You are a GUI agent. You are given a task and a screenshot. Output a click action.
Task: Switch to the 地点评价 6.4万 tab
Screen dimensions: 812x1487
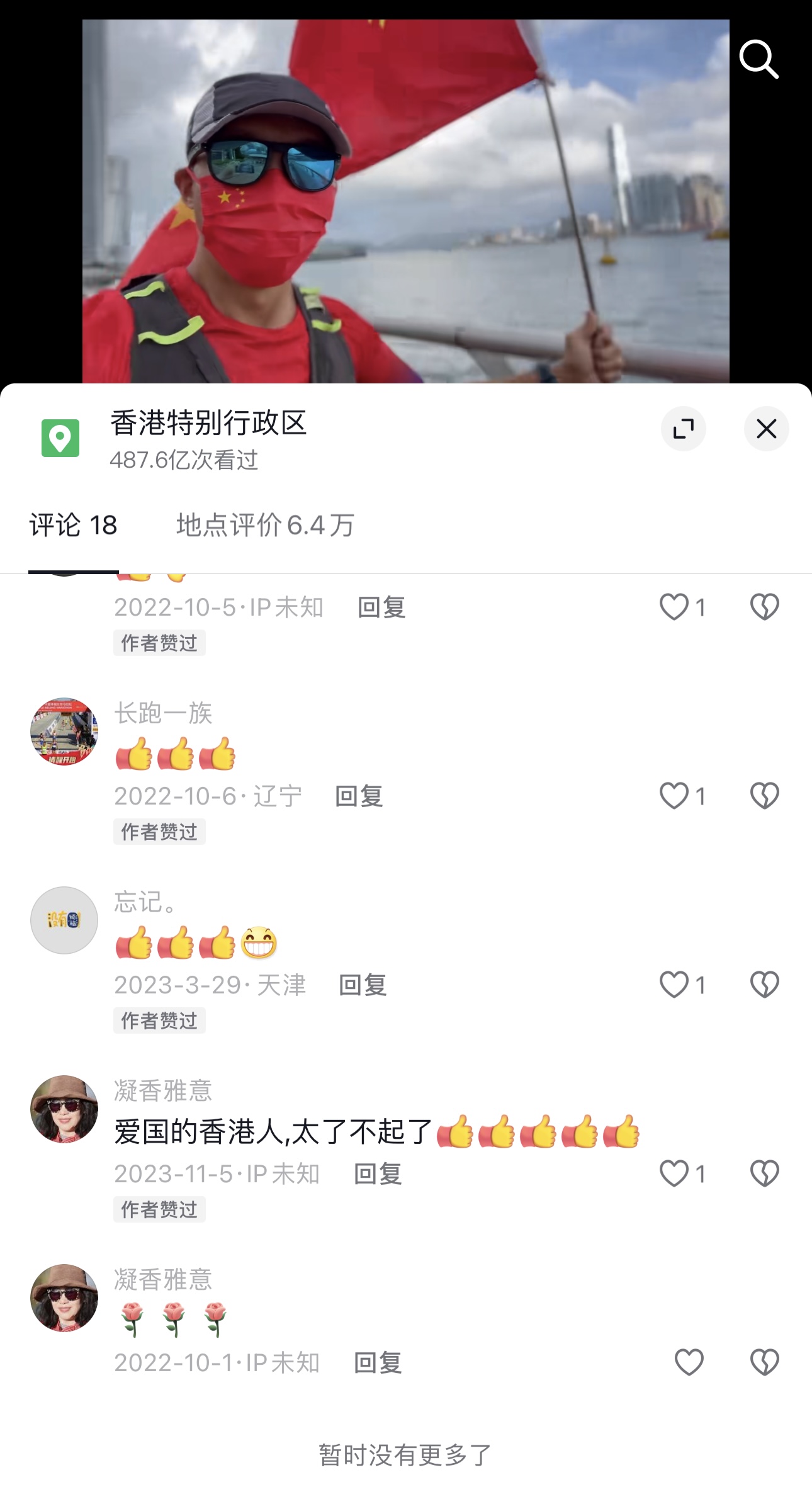click(x=265, y=525)
